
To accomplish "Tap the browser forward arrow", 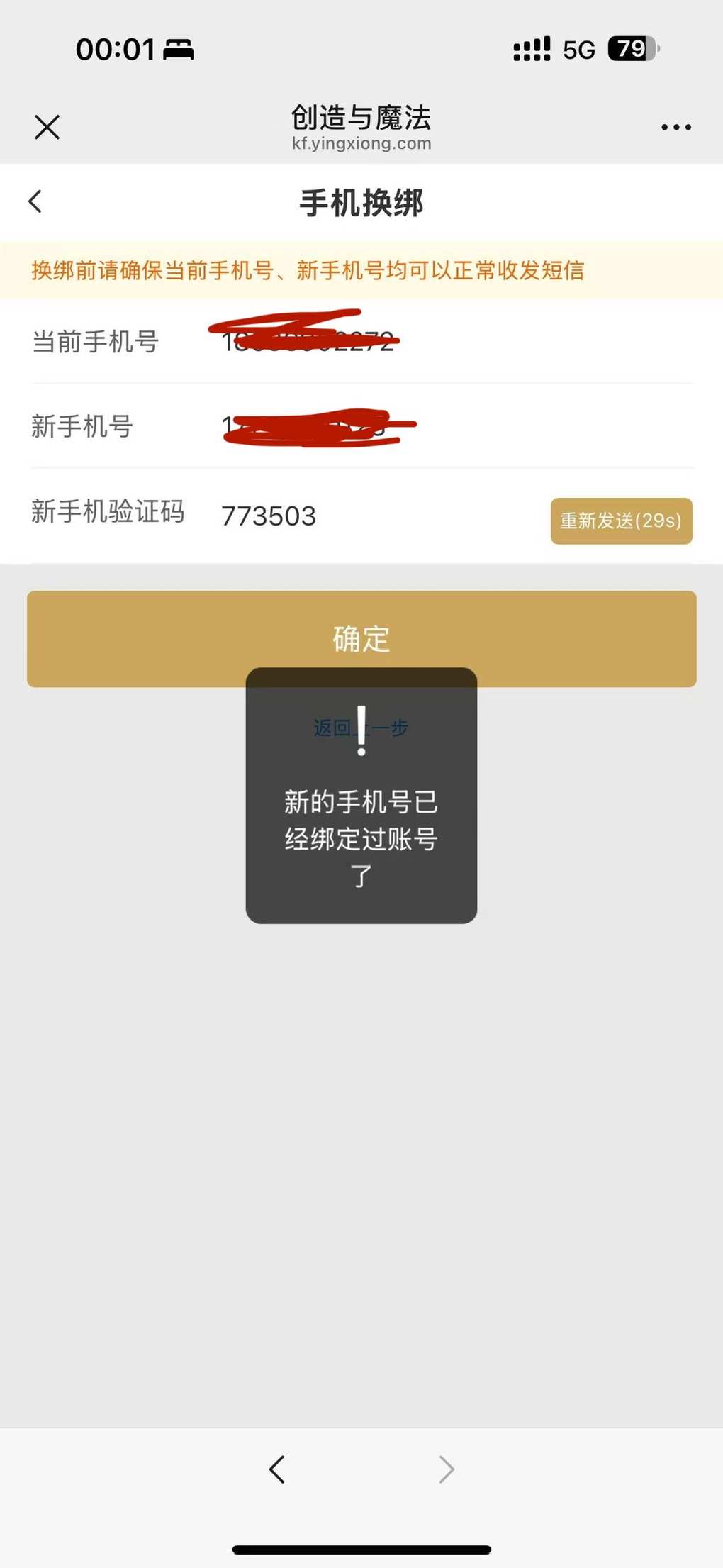I will click(446, 1469).
